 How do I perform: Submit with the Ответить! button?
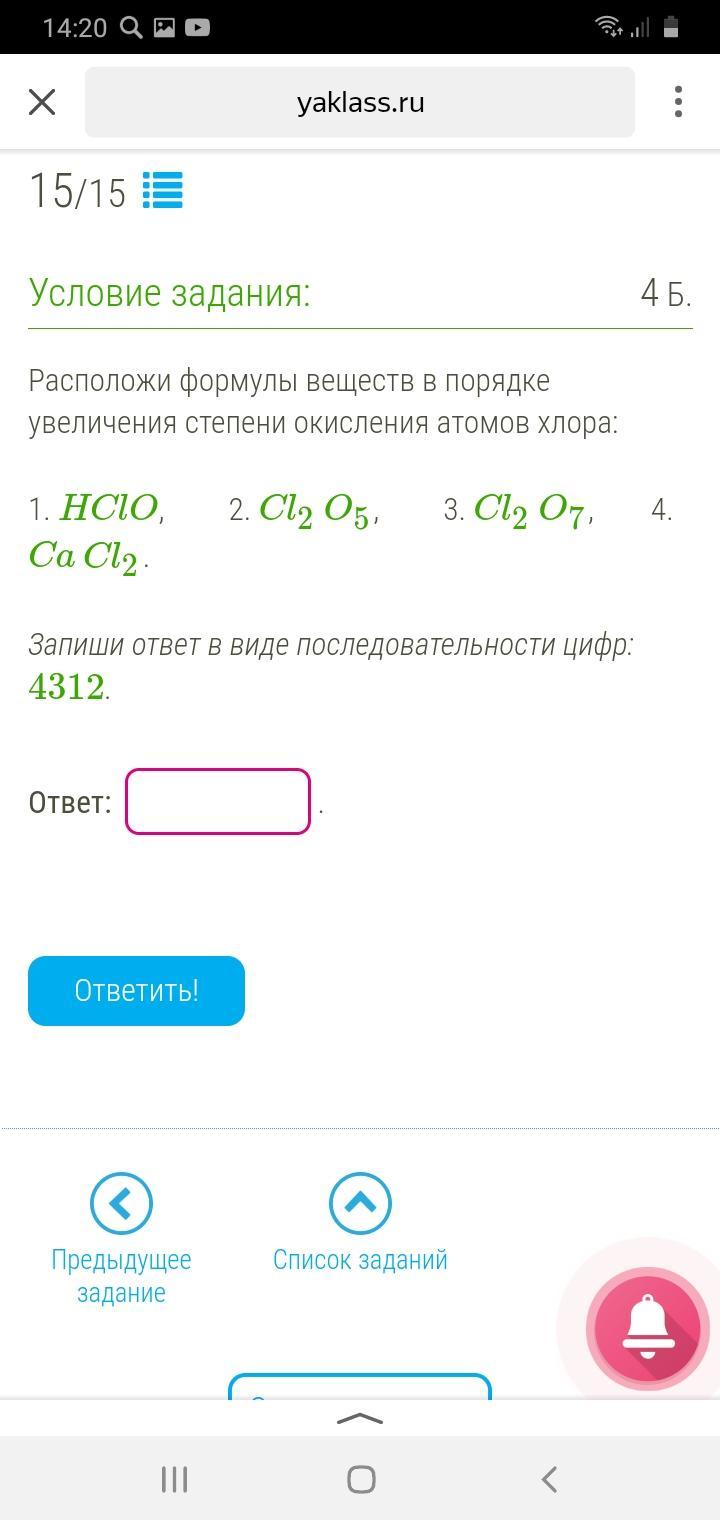(x=136, y=991)
